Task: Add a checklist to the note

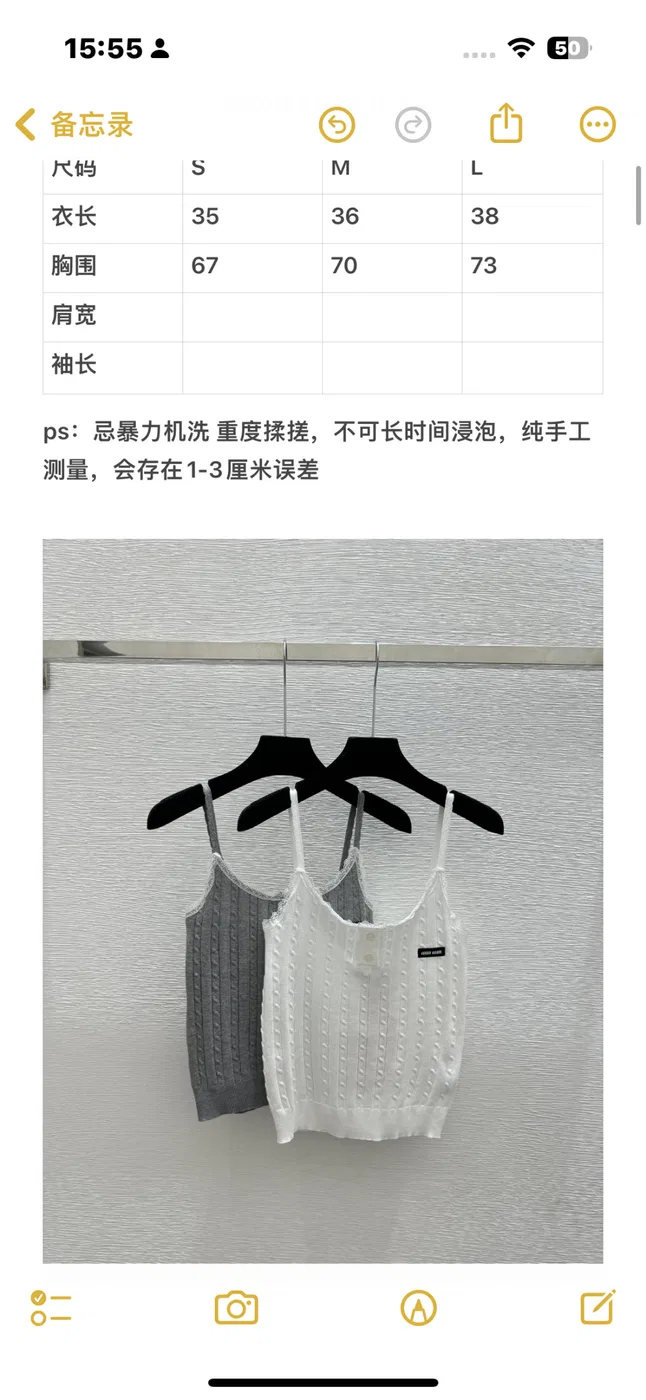Action: coord(51,1307)
